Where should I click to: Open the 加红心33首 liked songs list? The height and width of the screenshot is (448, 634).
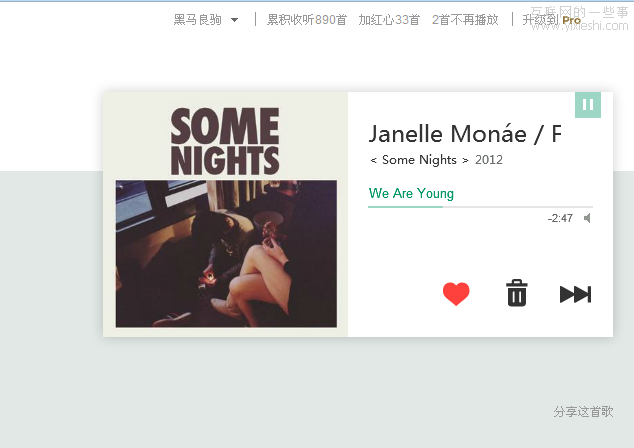coord(389,19)
